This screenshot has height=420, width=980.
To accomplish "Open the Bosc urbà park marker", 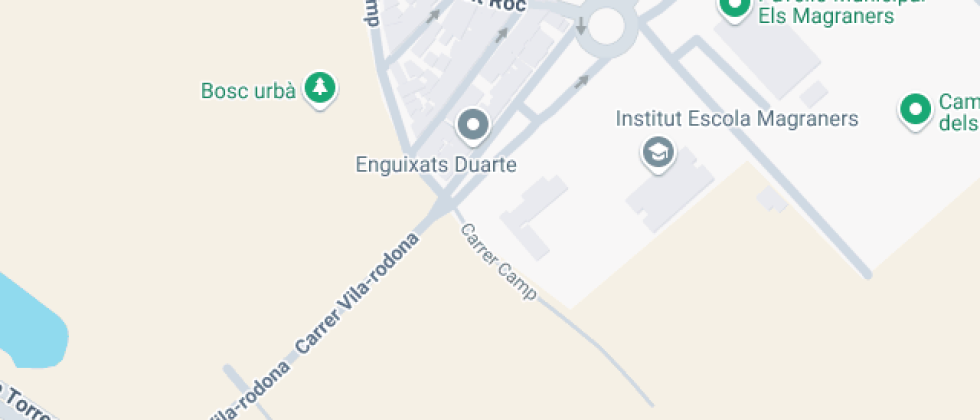I will [319, 88].
